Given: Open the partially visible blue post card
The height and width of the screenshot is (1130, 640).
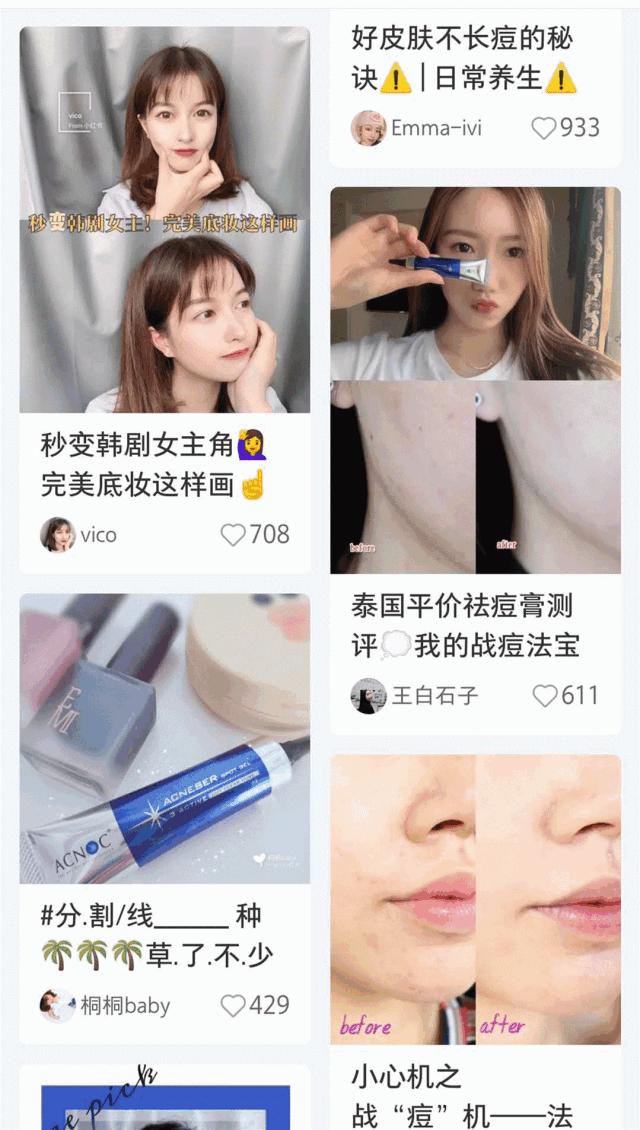Looking at the screenshot, I should click(x=164, y=1098).
